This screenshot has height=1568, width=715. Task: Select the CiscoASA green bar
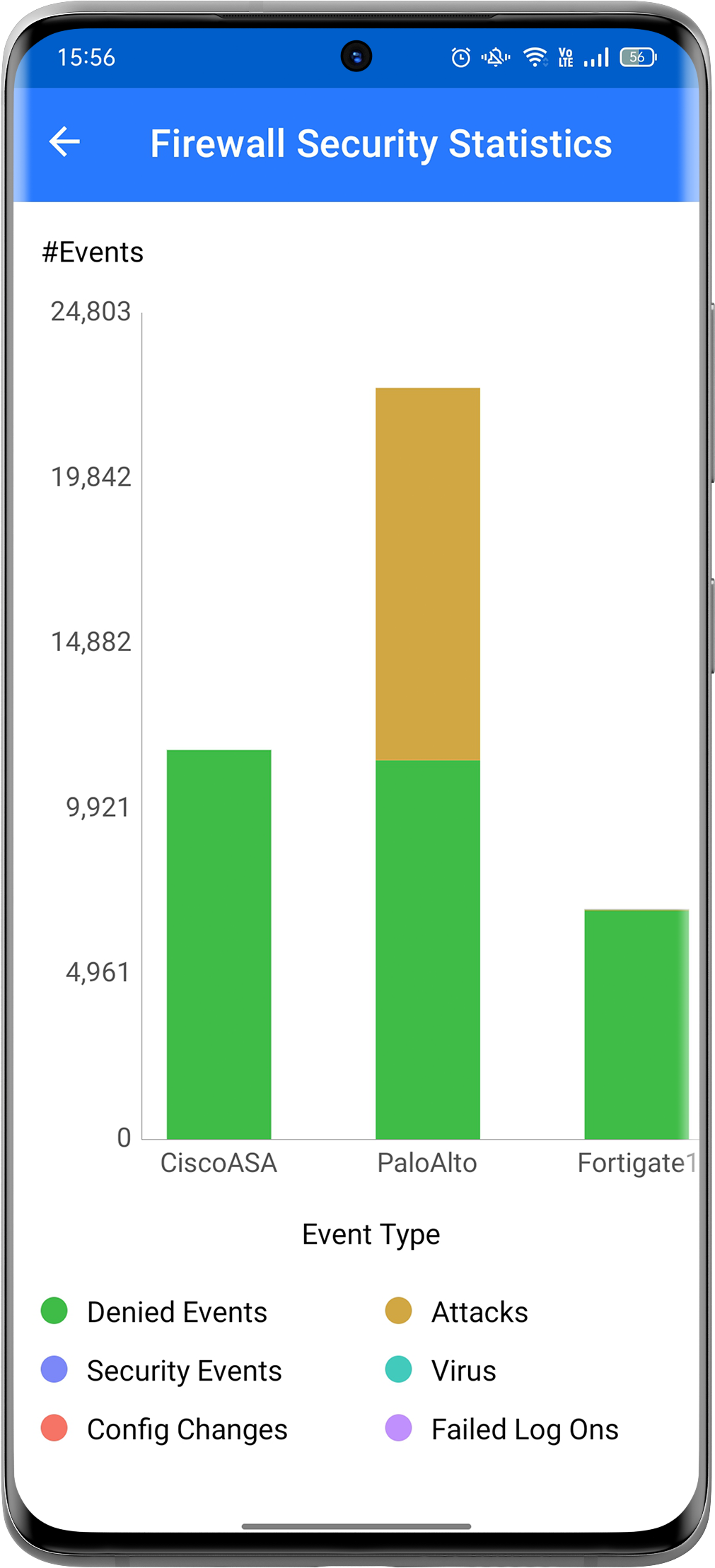pyautogui.click(x=219, y=944)
